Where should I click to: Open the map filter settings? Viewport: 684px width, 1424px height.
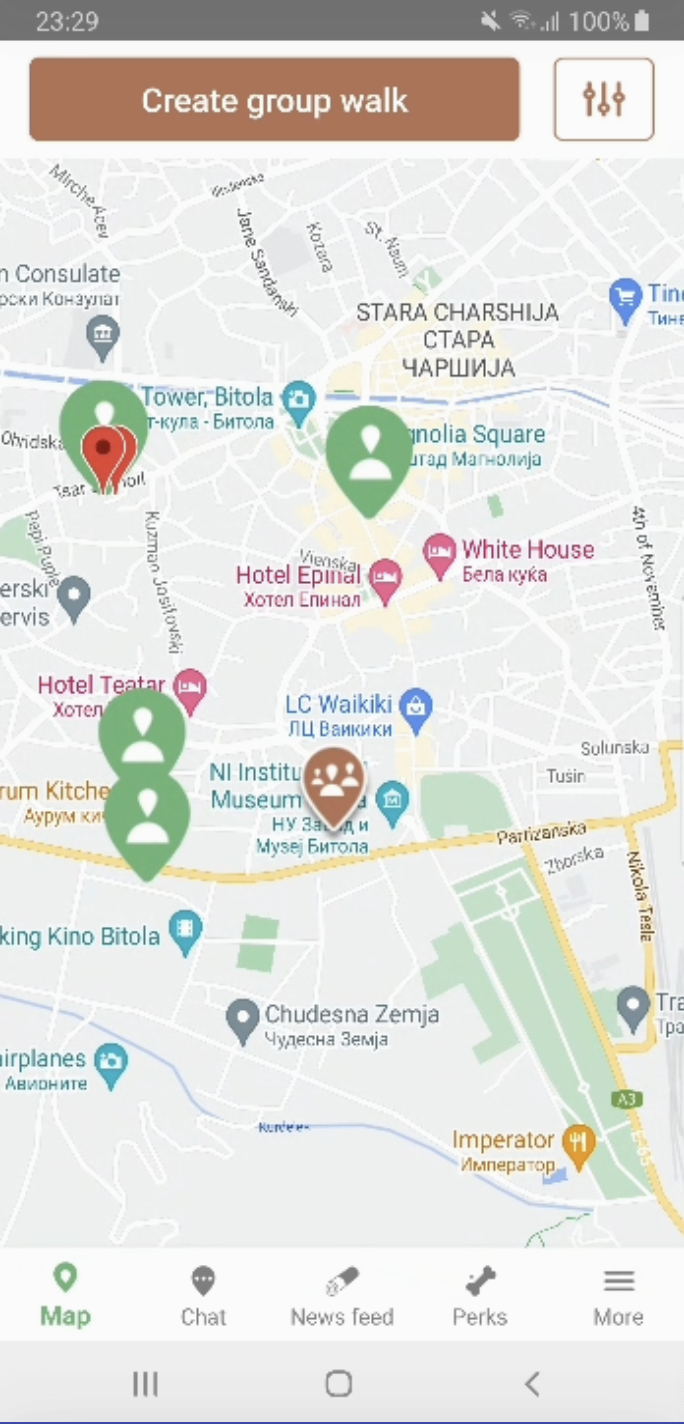604,99
